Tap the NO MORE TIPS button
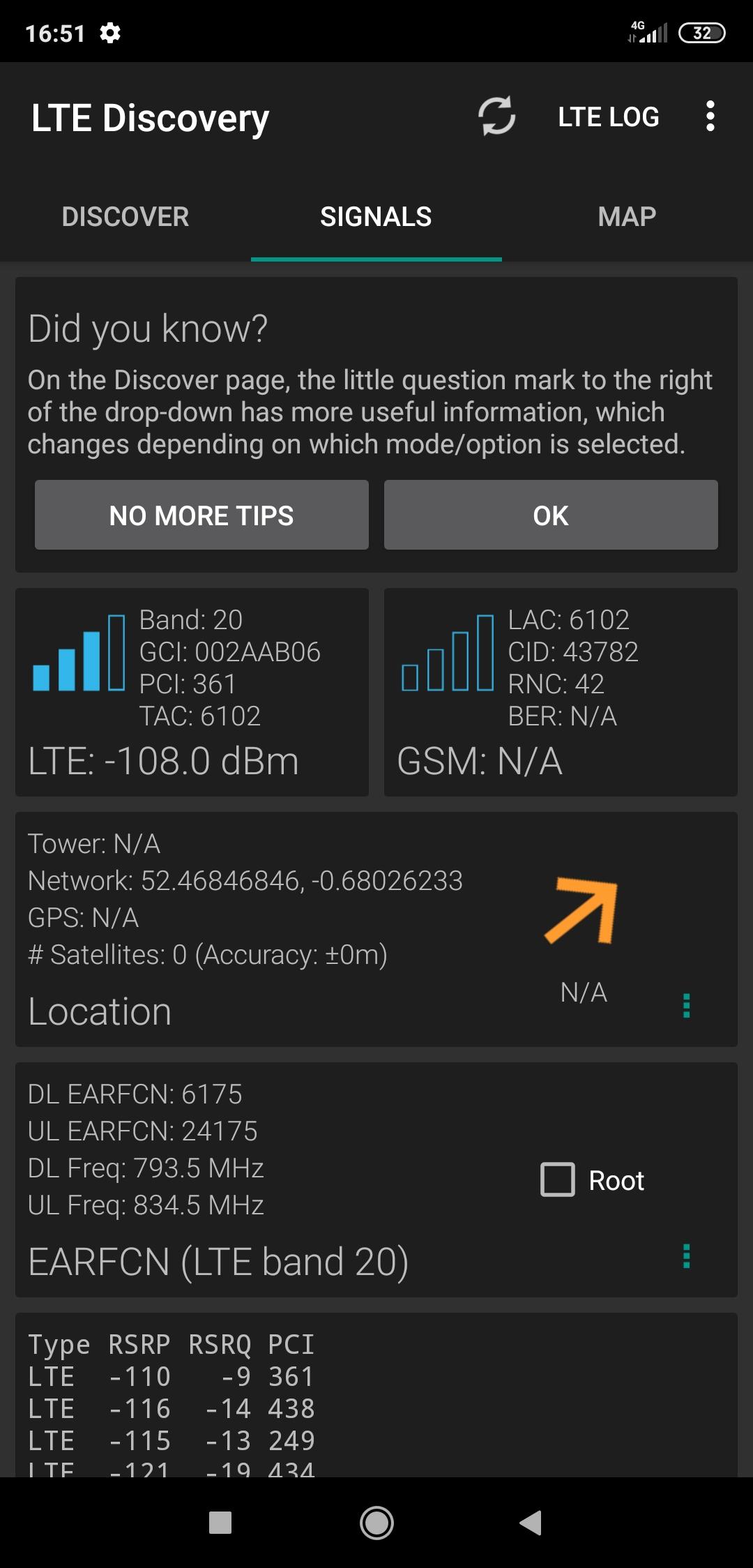 coord(201,515)
